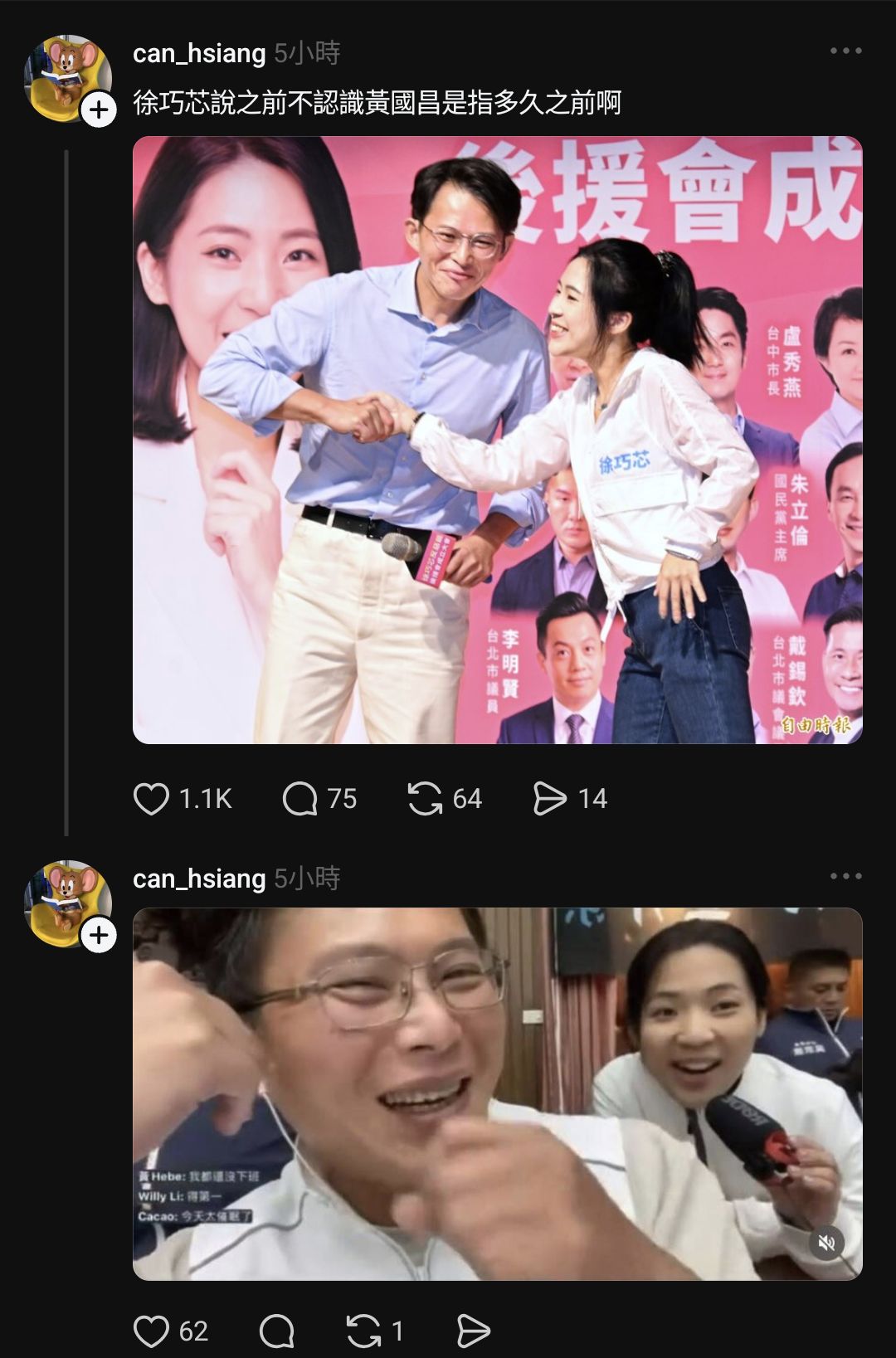Tap the plus badge on second post avatar
Screen dimensions: 896x1358
click(x=99, y=936)
